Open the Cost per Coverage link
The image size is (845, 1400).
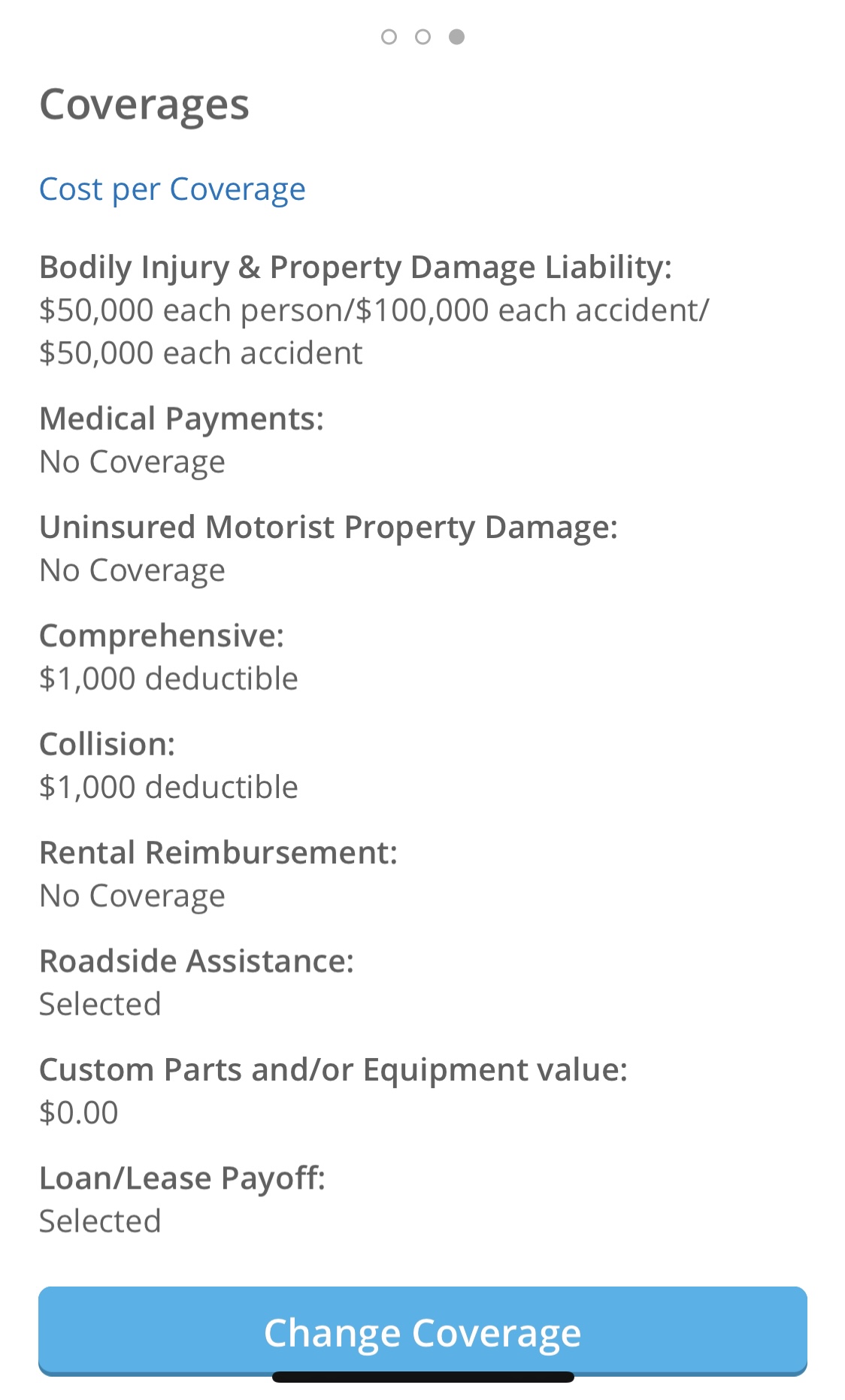click(x=172, y=189)
